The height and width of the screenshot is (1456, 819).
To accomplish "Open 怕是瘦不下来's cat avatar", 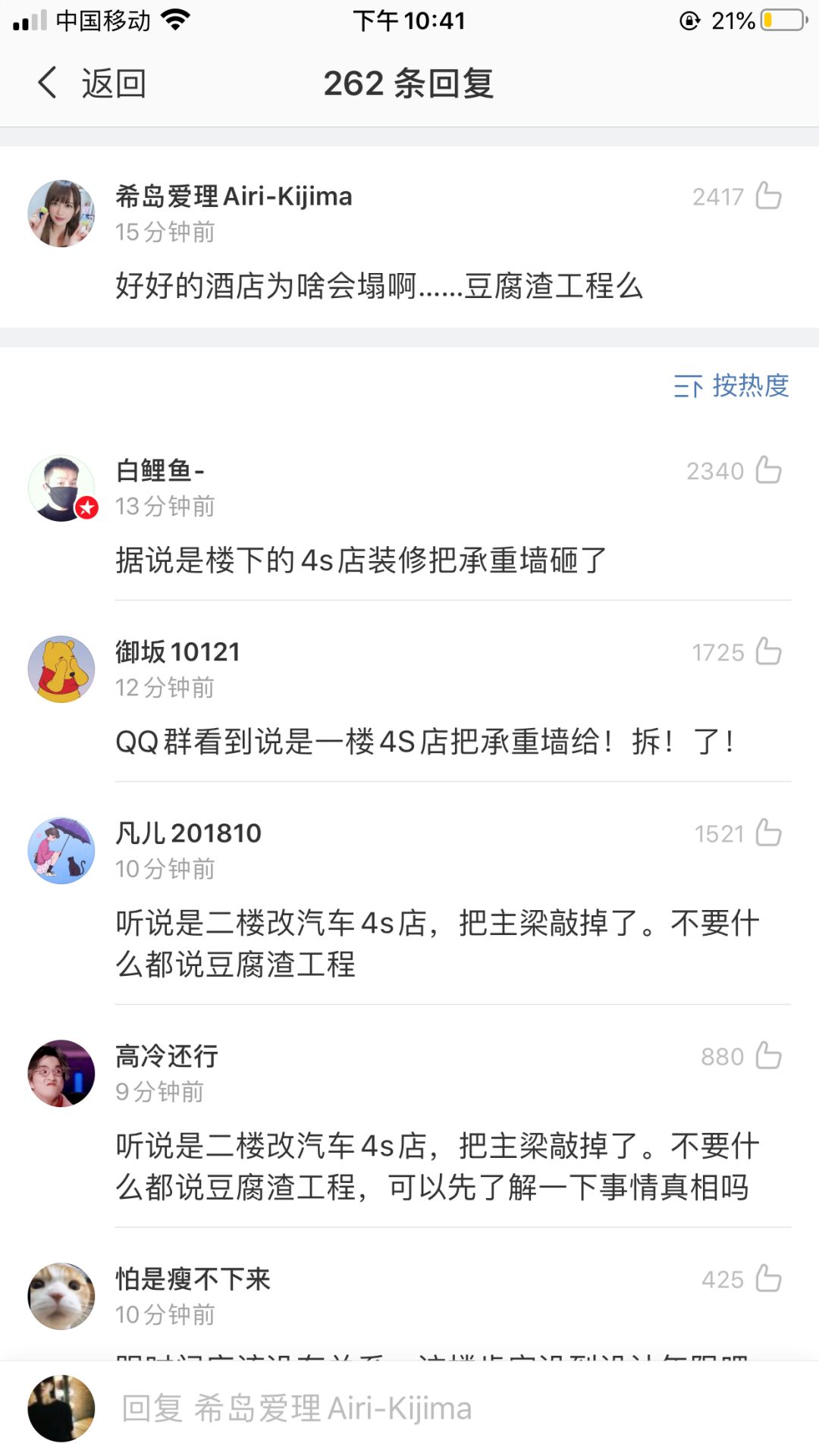I will coord(61,1296).
